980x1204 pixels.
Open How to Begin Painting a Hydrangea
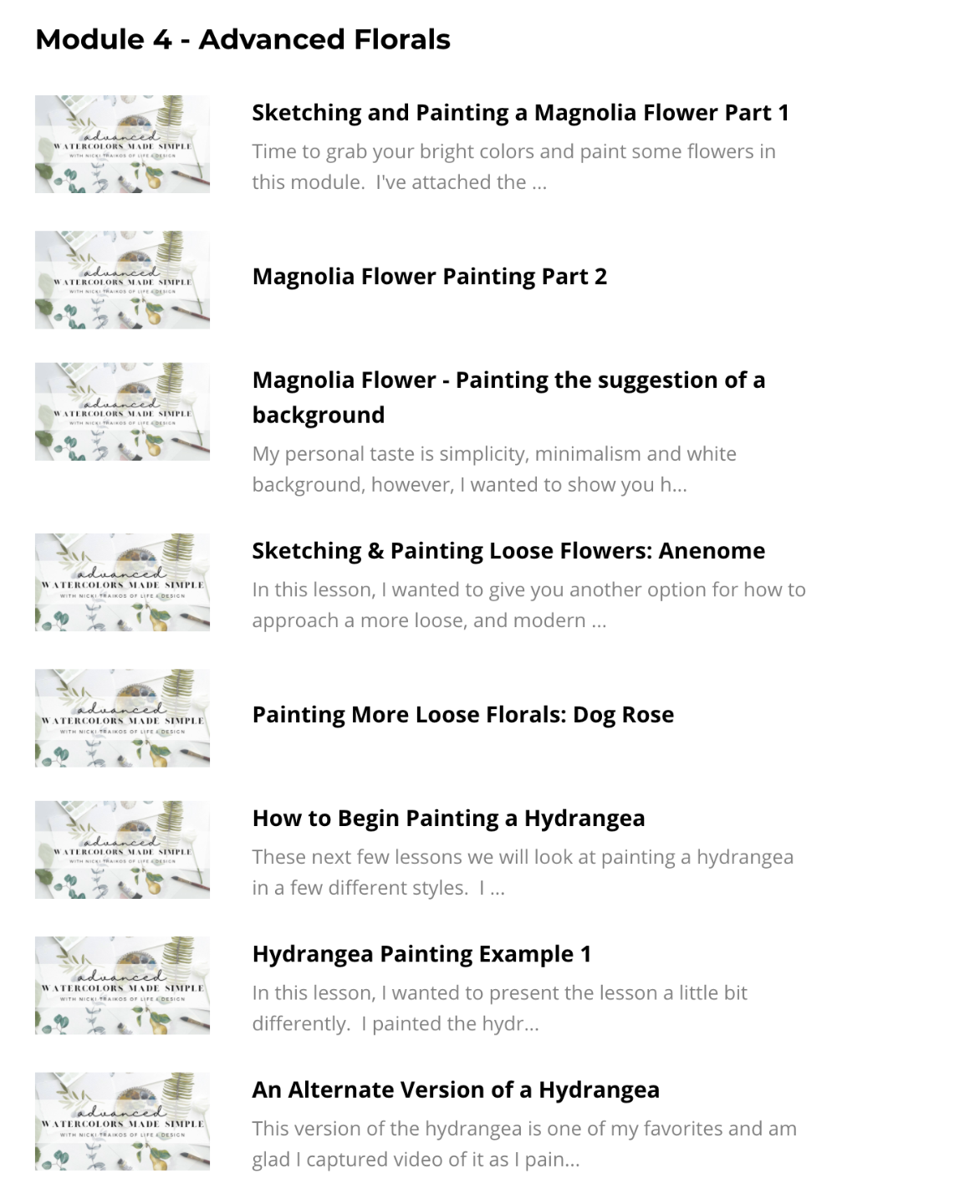click(x=449, y=819)
